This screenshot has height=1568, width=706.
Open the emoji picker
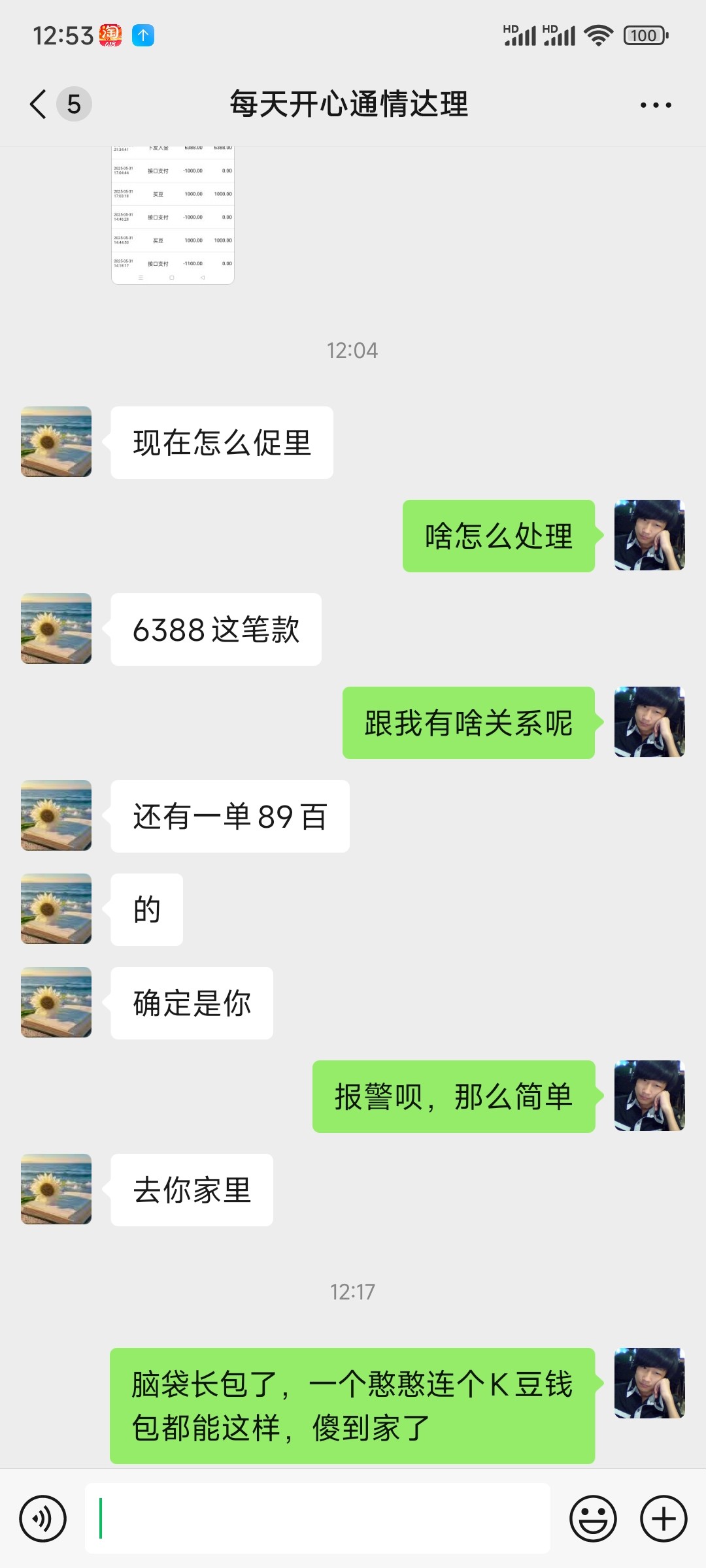point(593,1518)
